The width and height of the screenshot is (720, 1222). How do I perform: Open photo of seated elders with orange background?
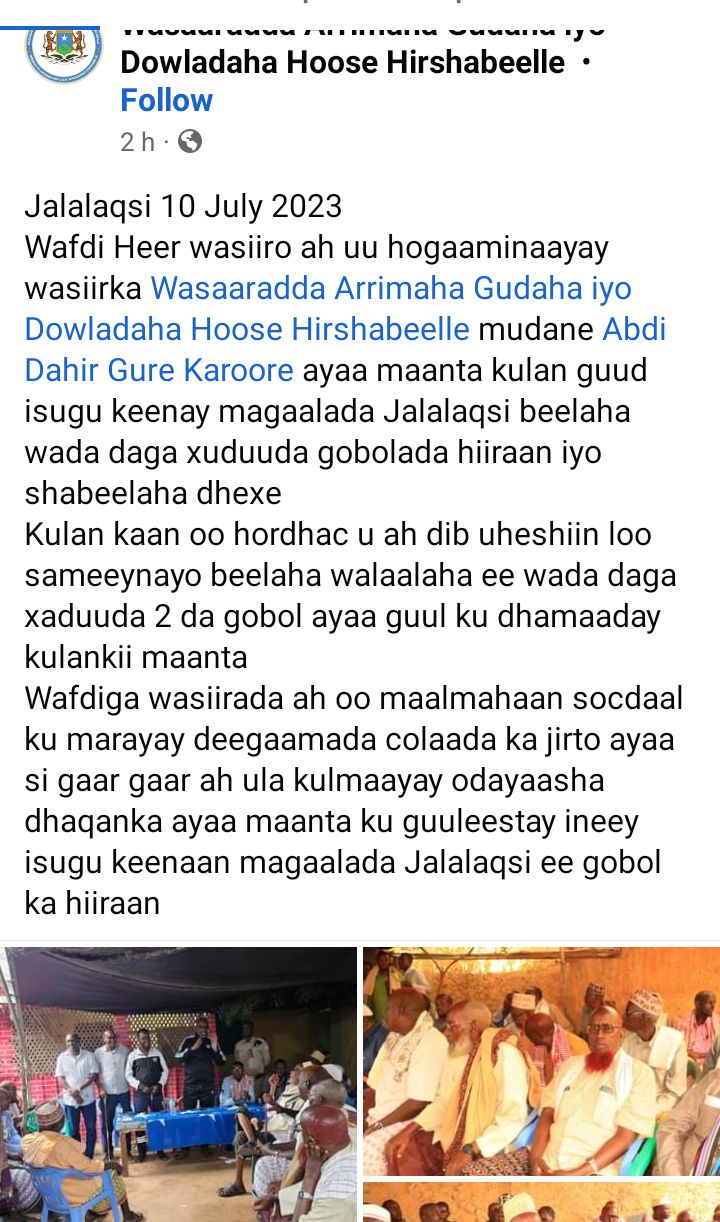[540, 1062]
